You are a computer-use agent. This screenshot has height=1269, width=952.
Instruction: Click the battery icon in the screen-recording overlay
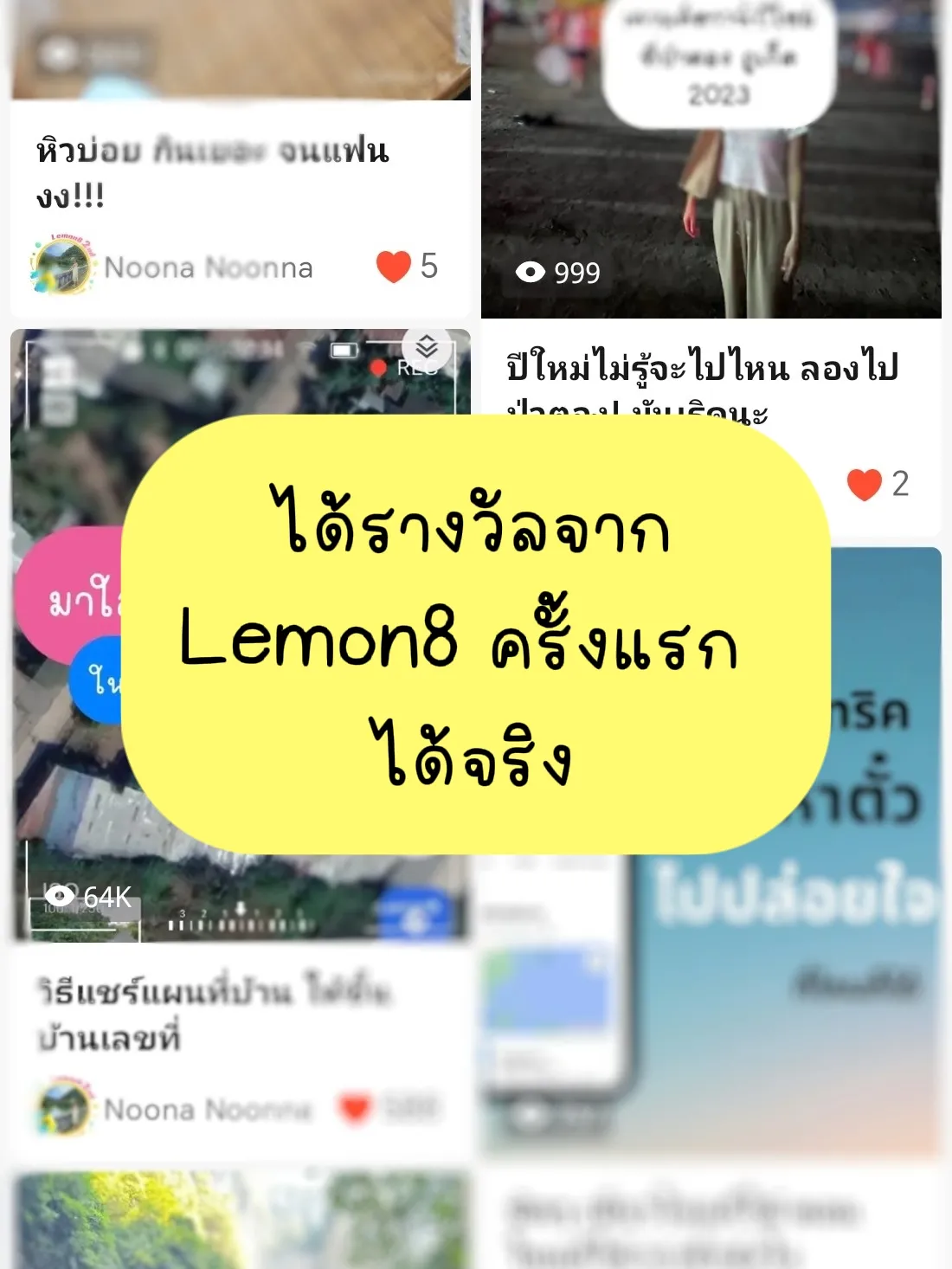(x=344, y=351)
